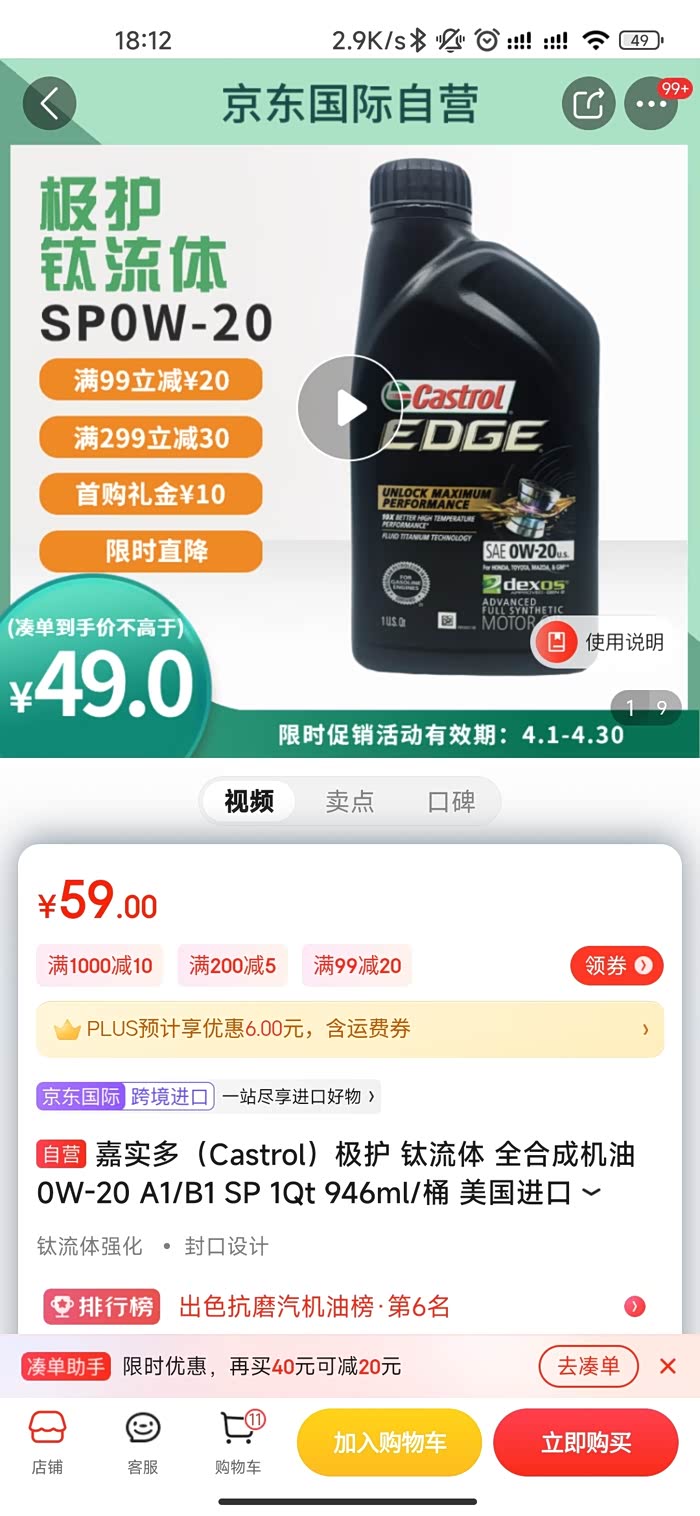Dismiss the 凑单助手 banner
Image resolution: width=700 pixels, height=1516 pixels.
pyautogui.click(x=668, y=1366)
